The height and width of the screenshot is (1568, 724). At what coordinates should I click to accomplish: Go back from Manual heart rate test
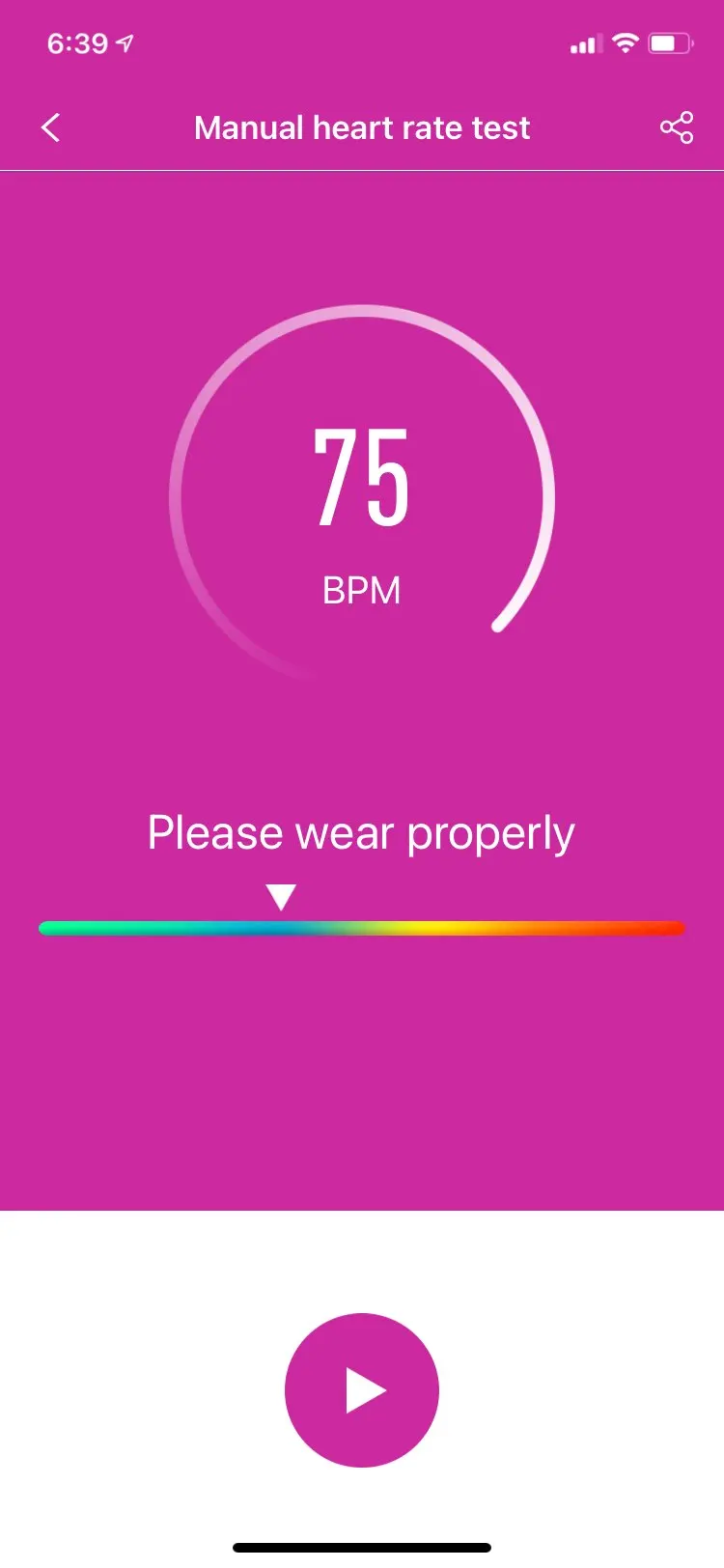pos(51,127)
